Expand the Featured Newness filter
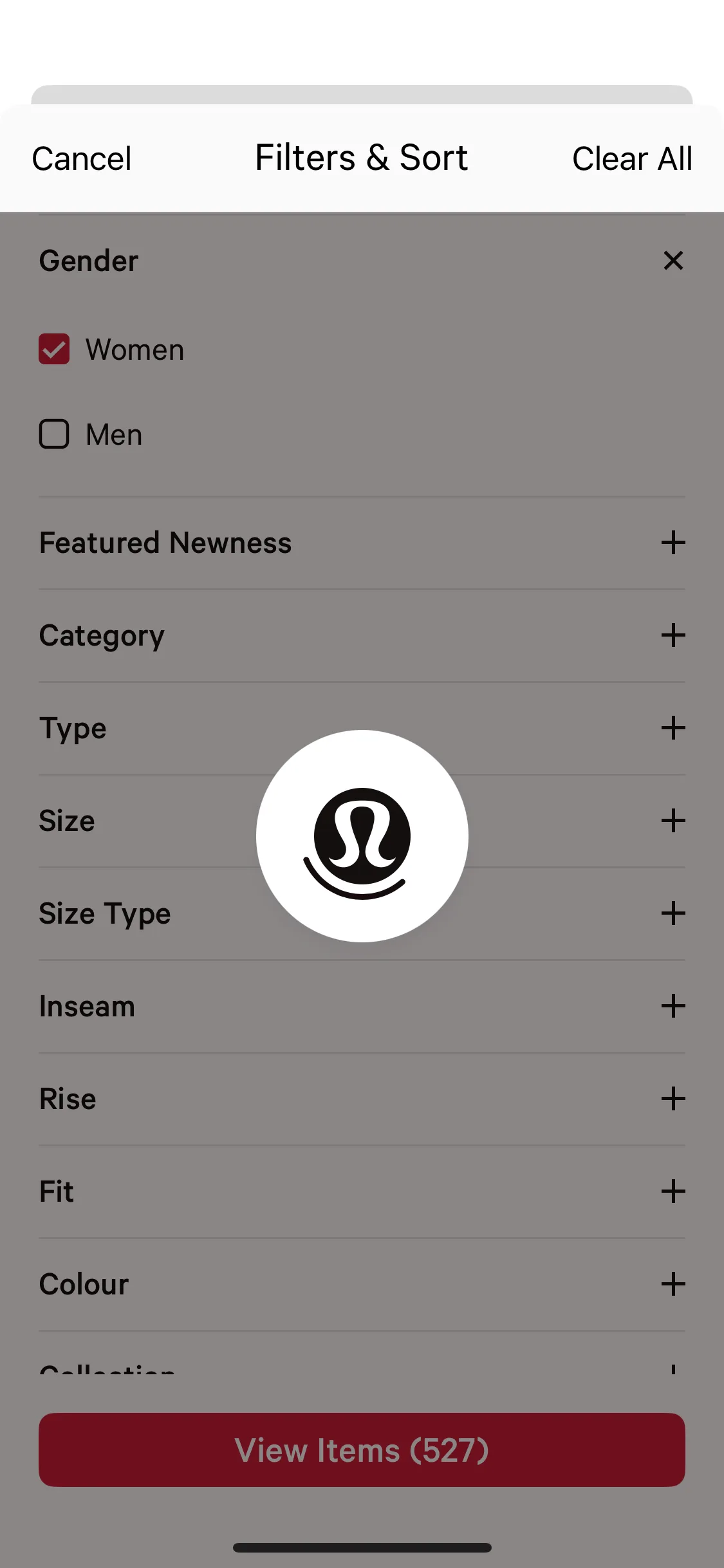This screenshot has width=724, height=1568. click(673, 543)
